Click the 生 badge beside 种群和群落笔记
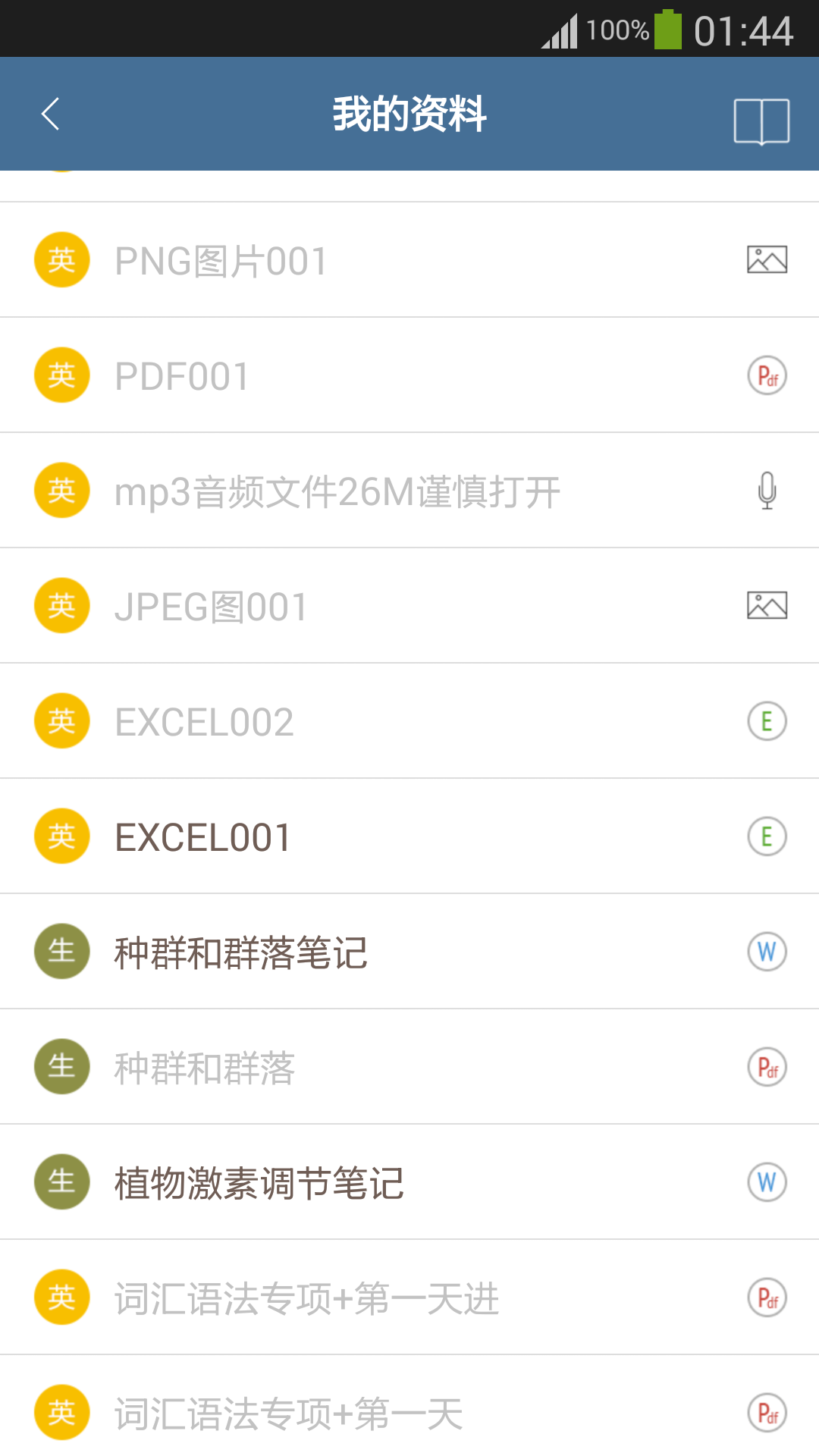The image size is (819, 1456). [x=61, y=951]
